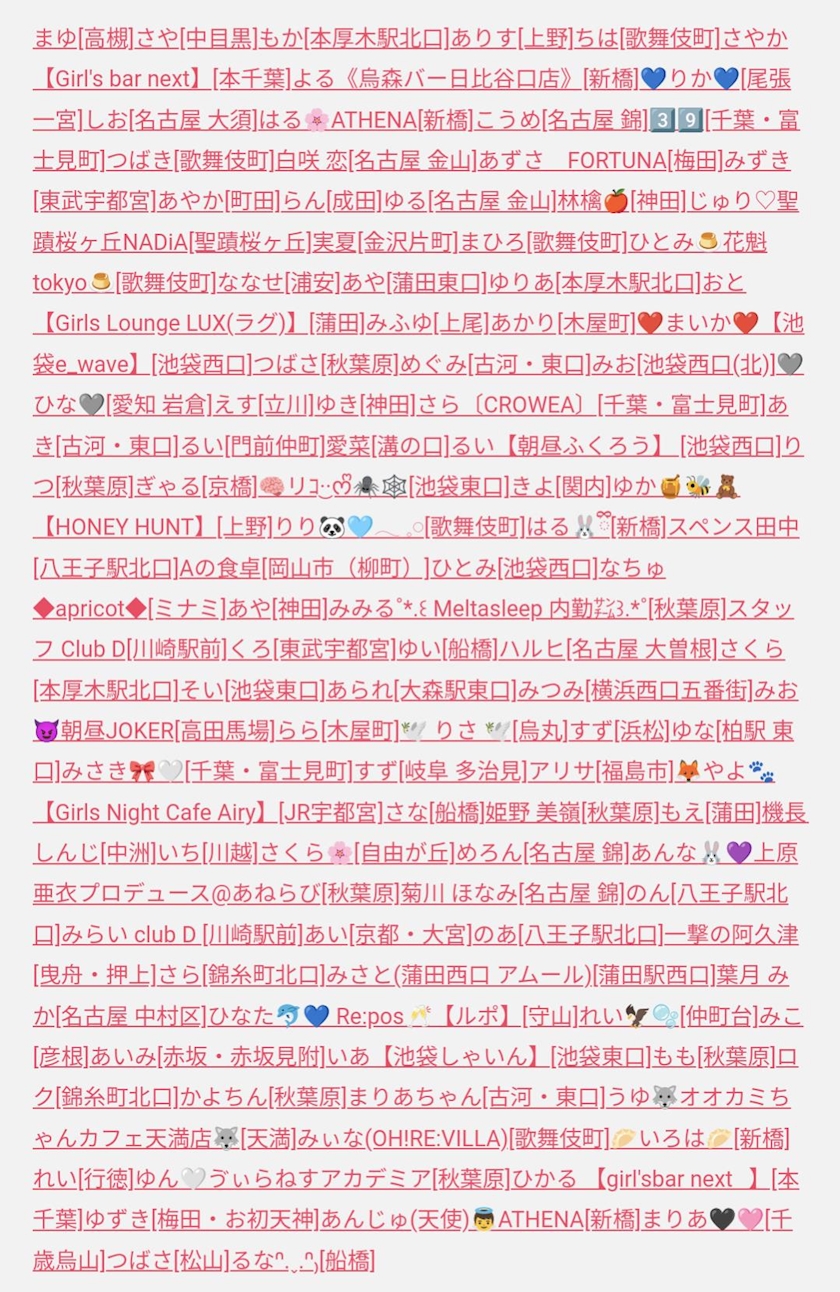
Task: Tap the らん[成田] link
Action: pyautogui.click(x=332, y=201)
